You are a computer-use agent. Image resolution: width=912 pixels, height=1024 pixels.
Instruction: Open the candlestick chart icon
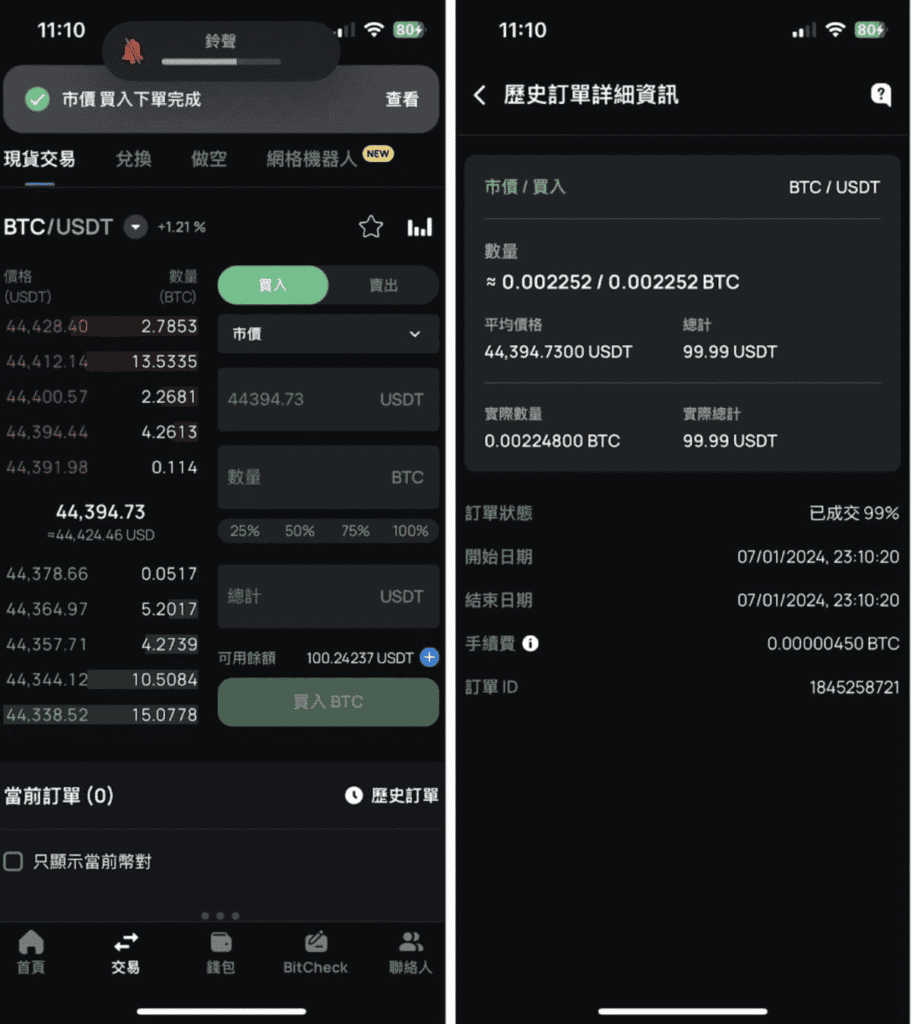(x=420, y=227)
